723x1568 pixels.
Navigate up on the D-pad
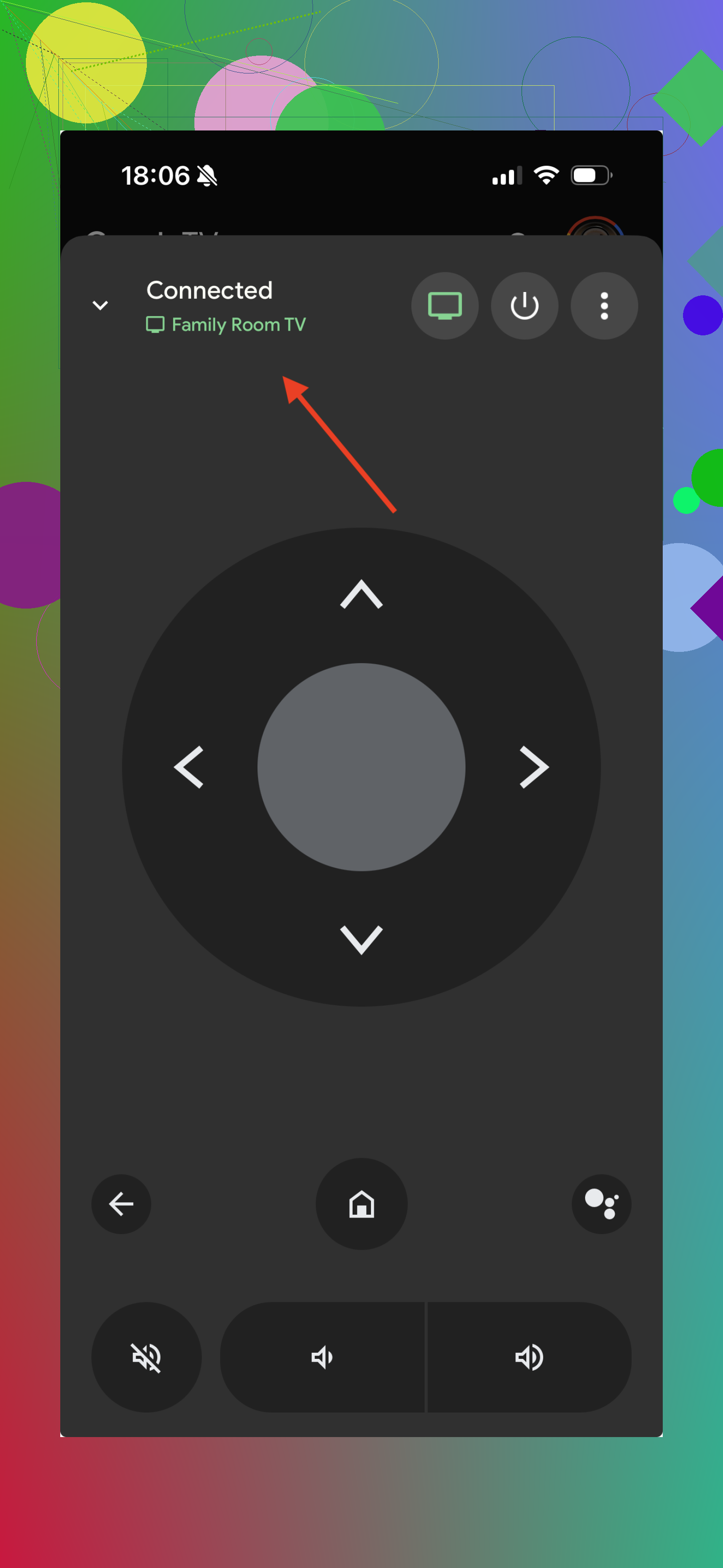click(x=361, y=594)
